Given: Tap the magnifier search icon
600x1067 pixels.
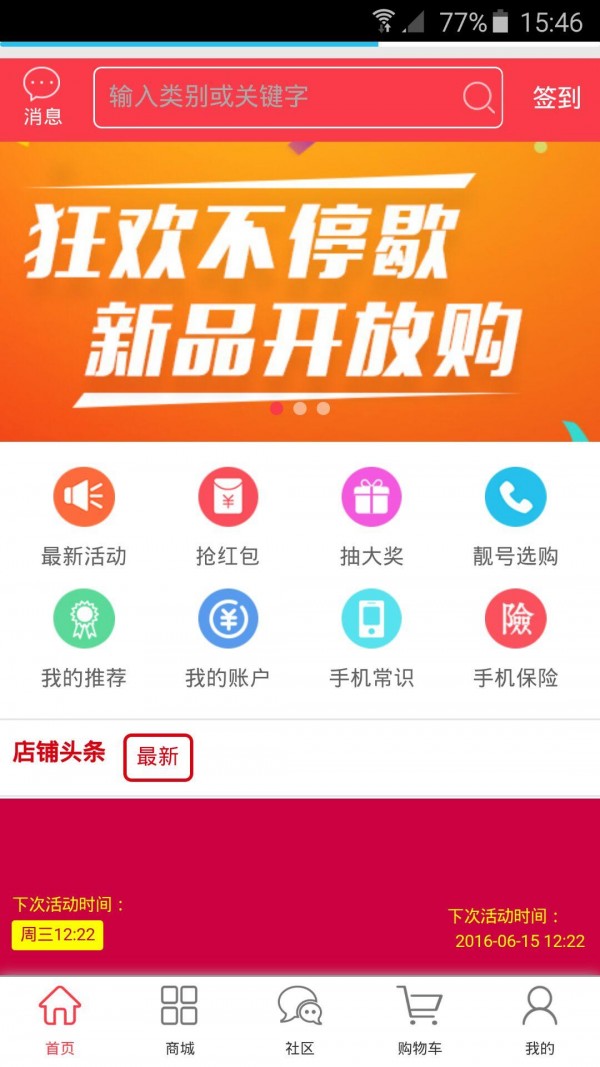Looking at the screenshot, I should click(x=478, y=97).
